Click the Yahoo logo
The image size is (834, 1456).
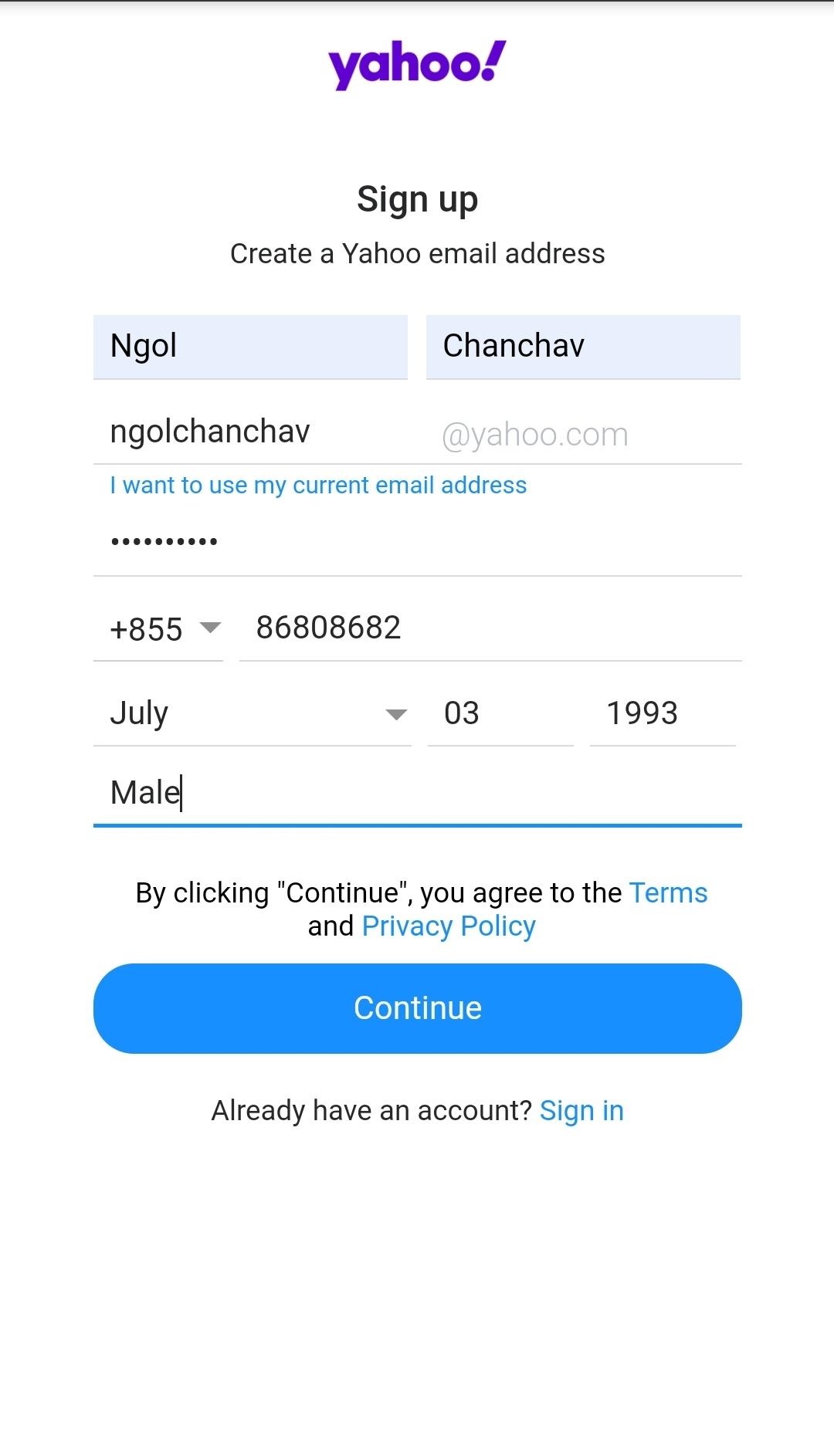[417, 63]
